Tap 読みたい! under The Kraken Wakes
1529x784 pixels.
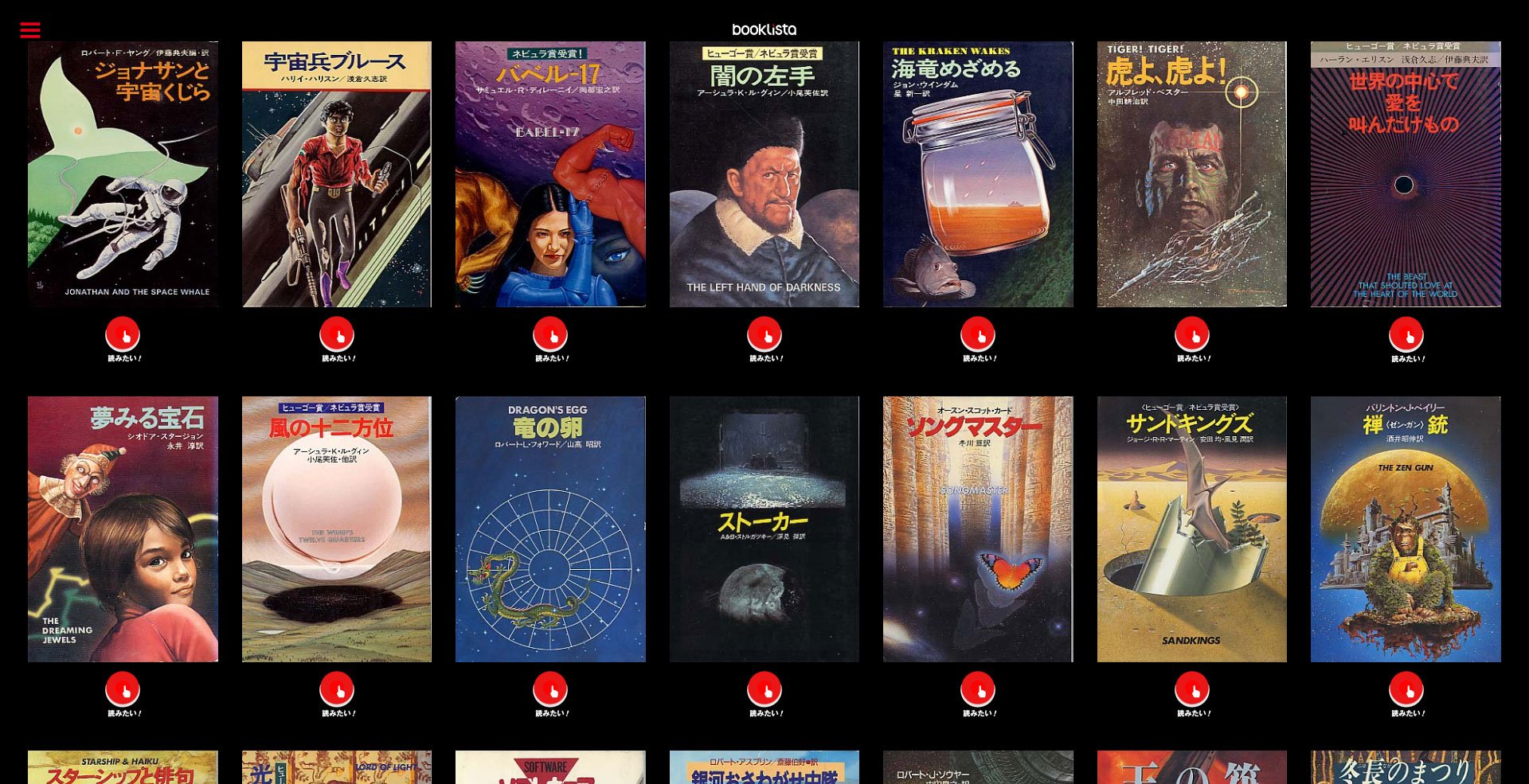tap(978, 335)
